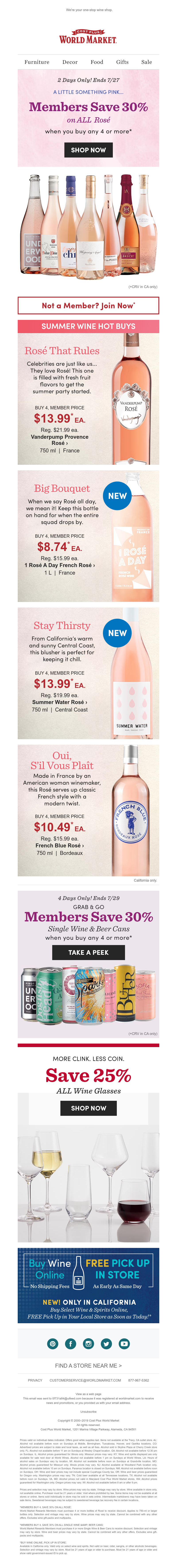Screen dimensions: 177x1568
Task: View French Blue Rosé details
Action: click(x=59, y=845)
